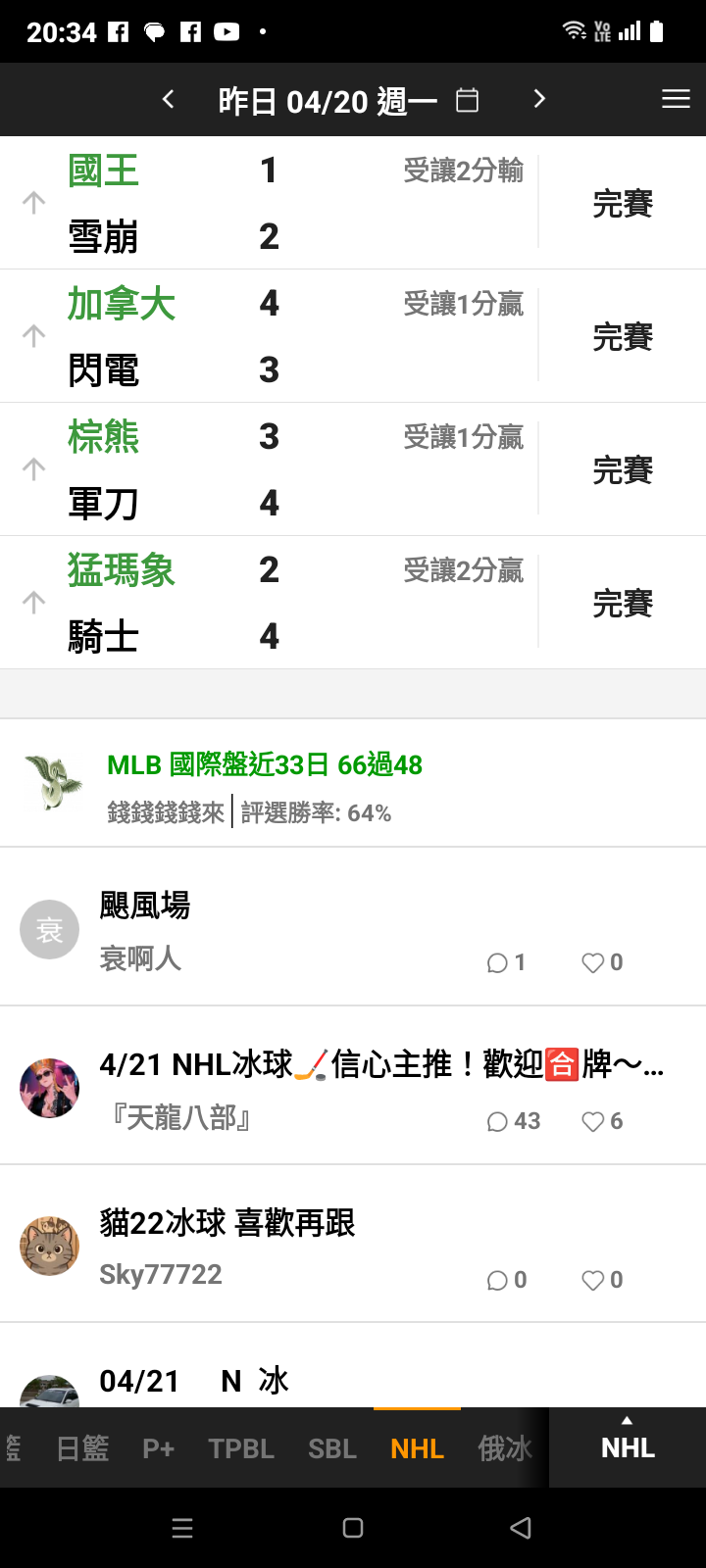Image resolution: width=706 pixels, height=1568 pixels.
Task: Switch to the SBL tab
Action: 332,1448
